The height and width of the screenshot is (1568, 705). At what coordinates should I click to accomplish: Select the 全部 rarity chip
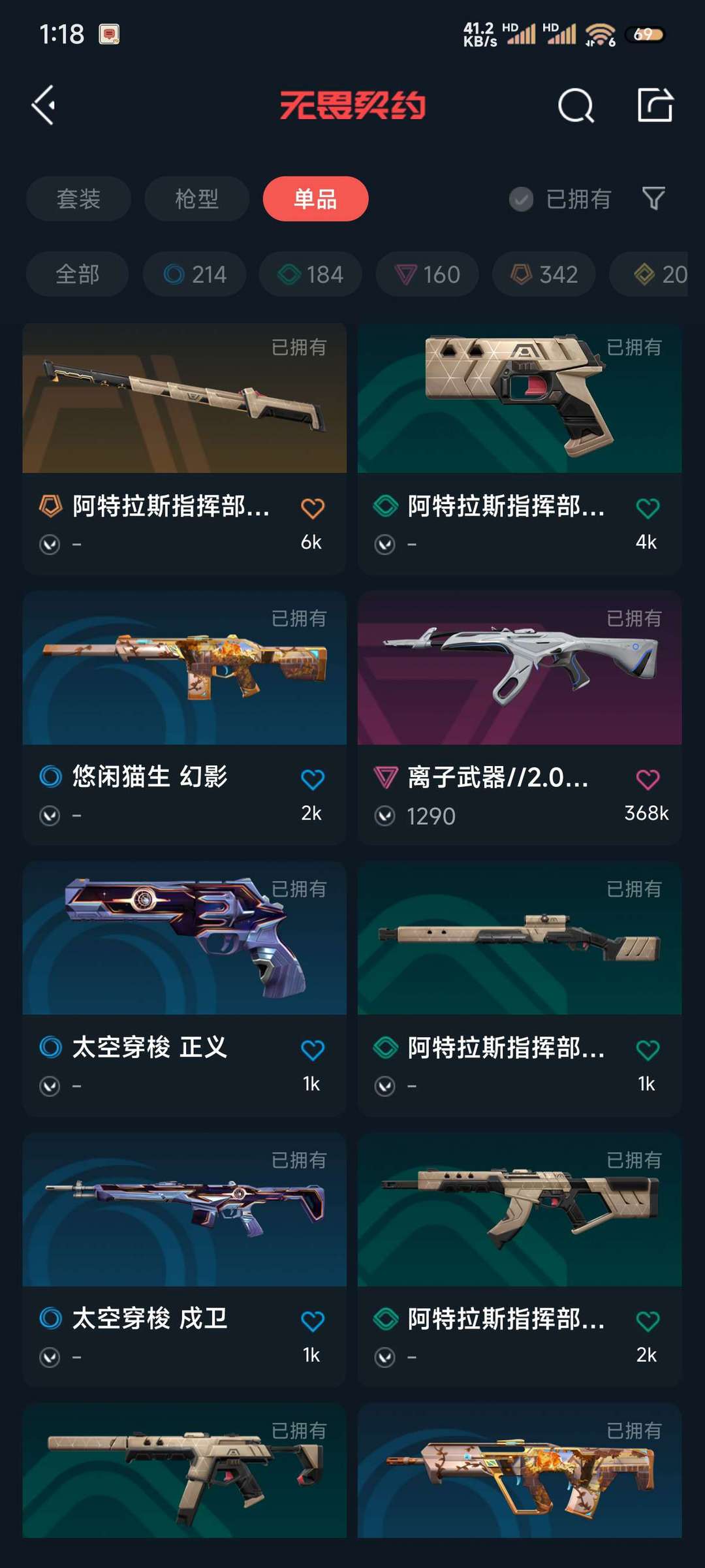[x=77, y=274]
